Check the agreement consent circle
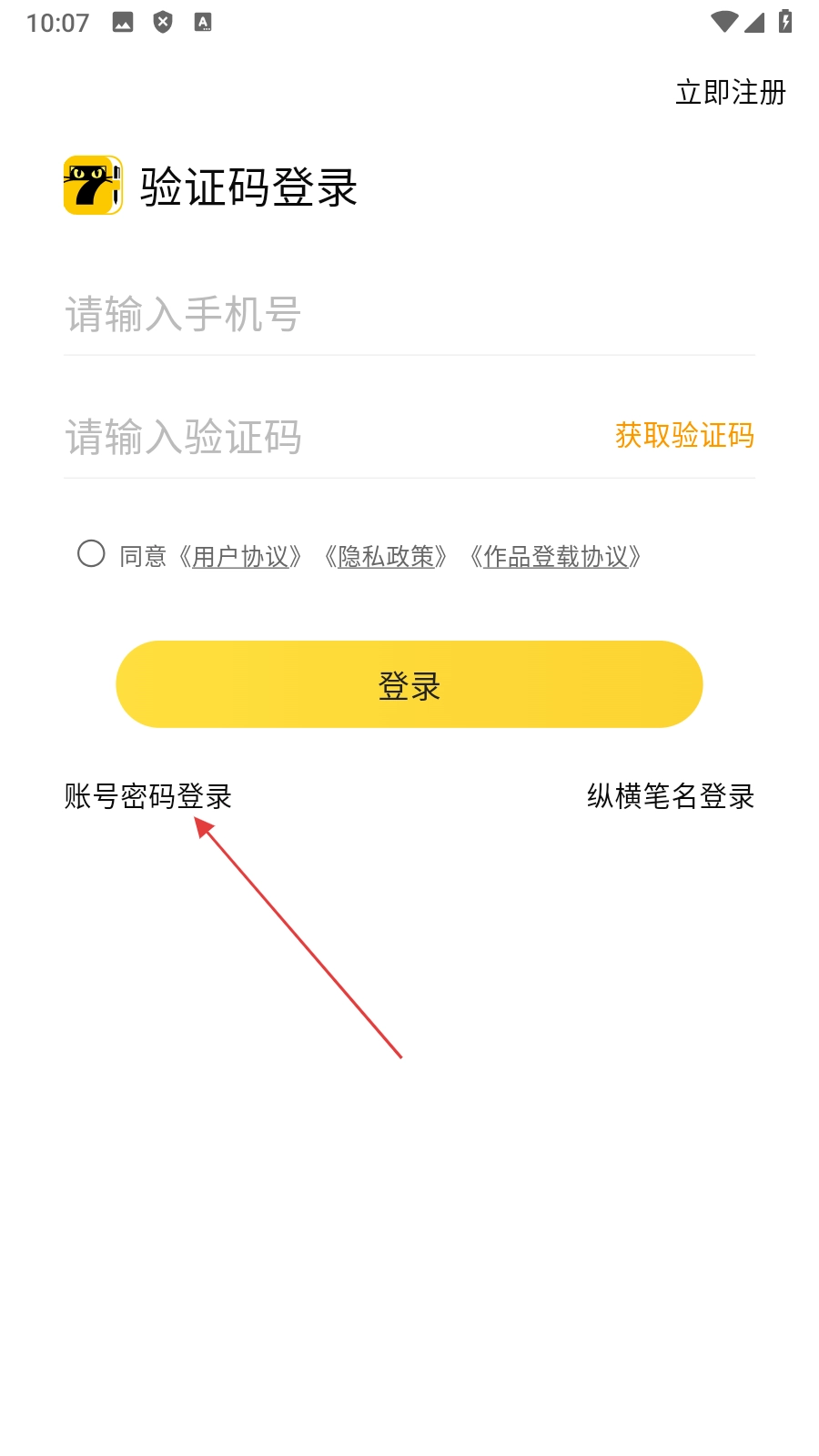Viewport: 819px width, 1456px height. [x=91, y=553]
